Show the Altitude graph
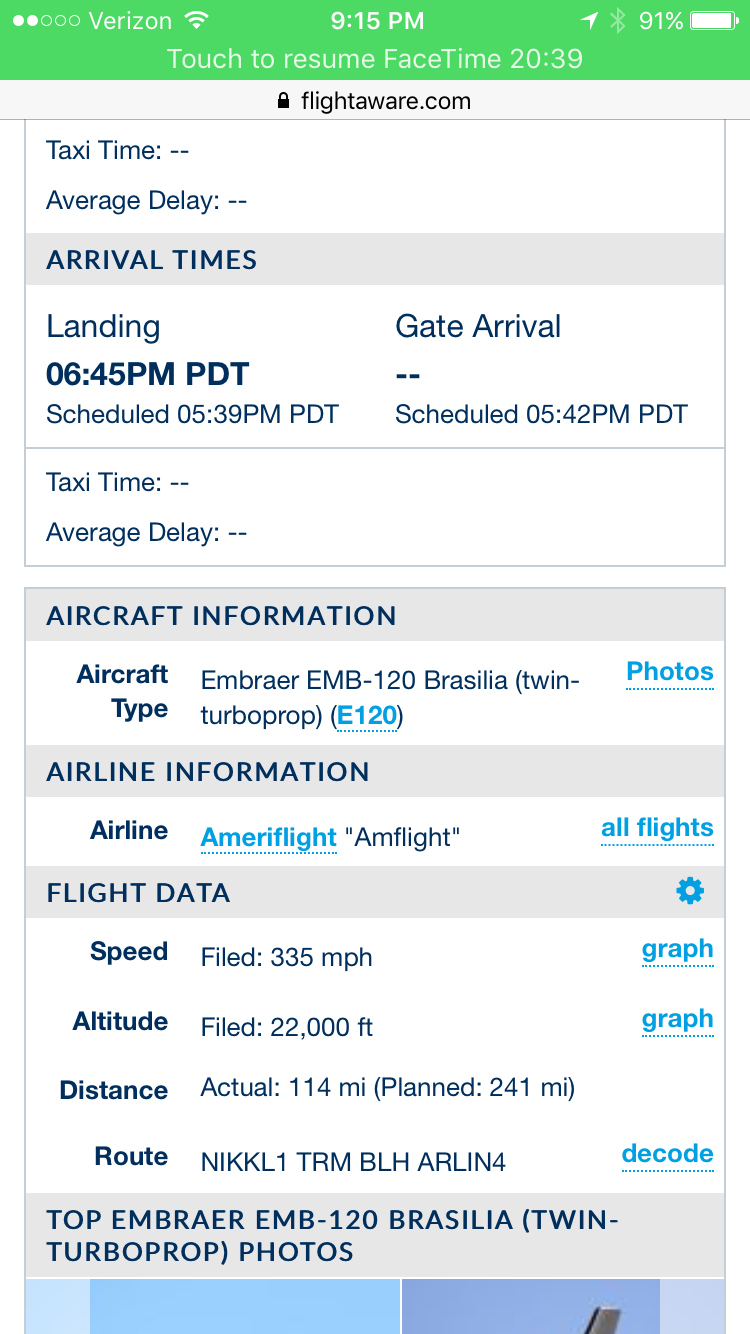This screenshot has height=1334, width=750. click(x=677, y=1019)
